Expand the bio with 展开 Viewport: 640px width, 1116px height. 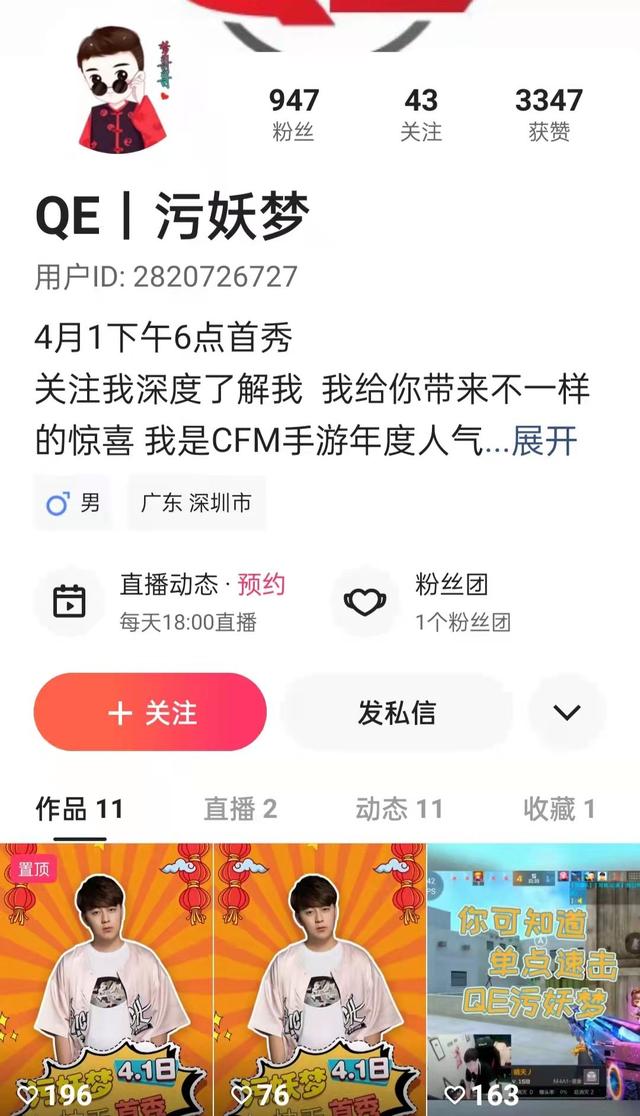coord(544,441)
